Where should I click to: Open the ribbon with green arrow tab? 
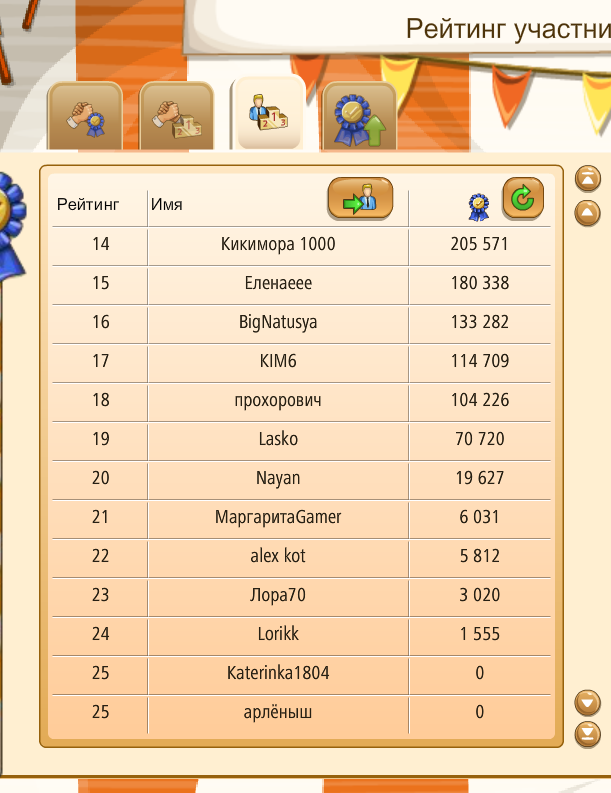[358, 117]
